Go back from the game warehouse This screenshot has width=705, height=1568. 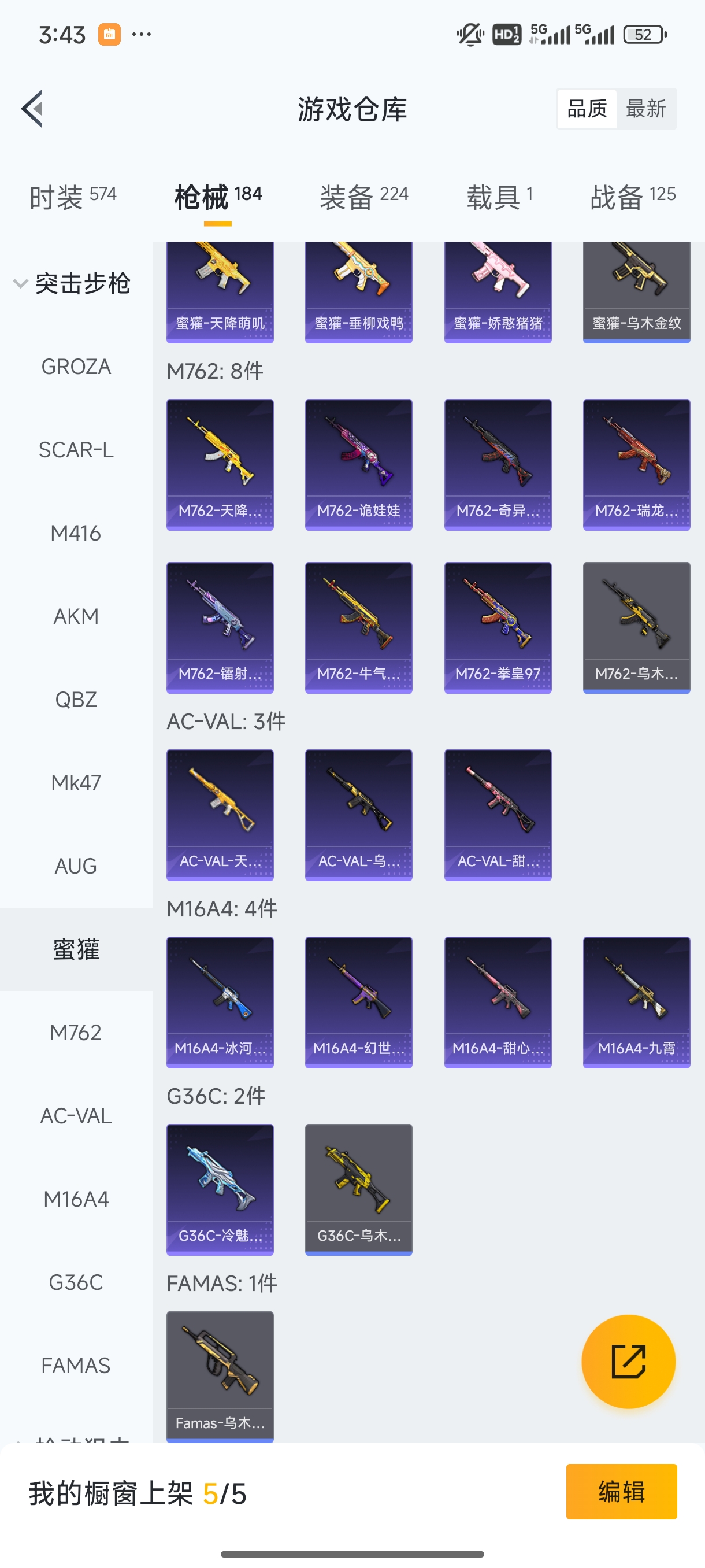(x=32, y=109)
